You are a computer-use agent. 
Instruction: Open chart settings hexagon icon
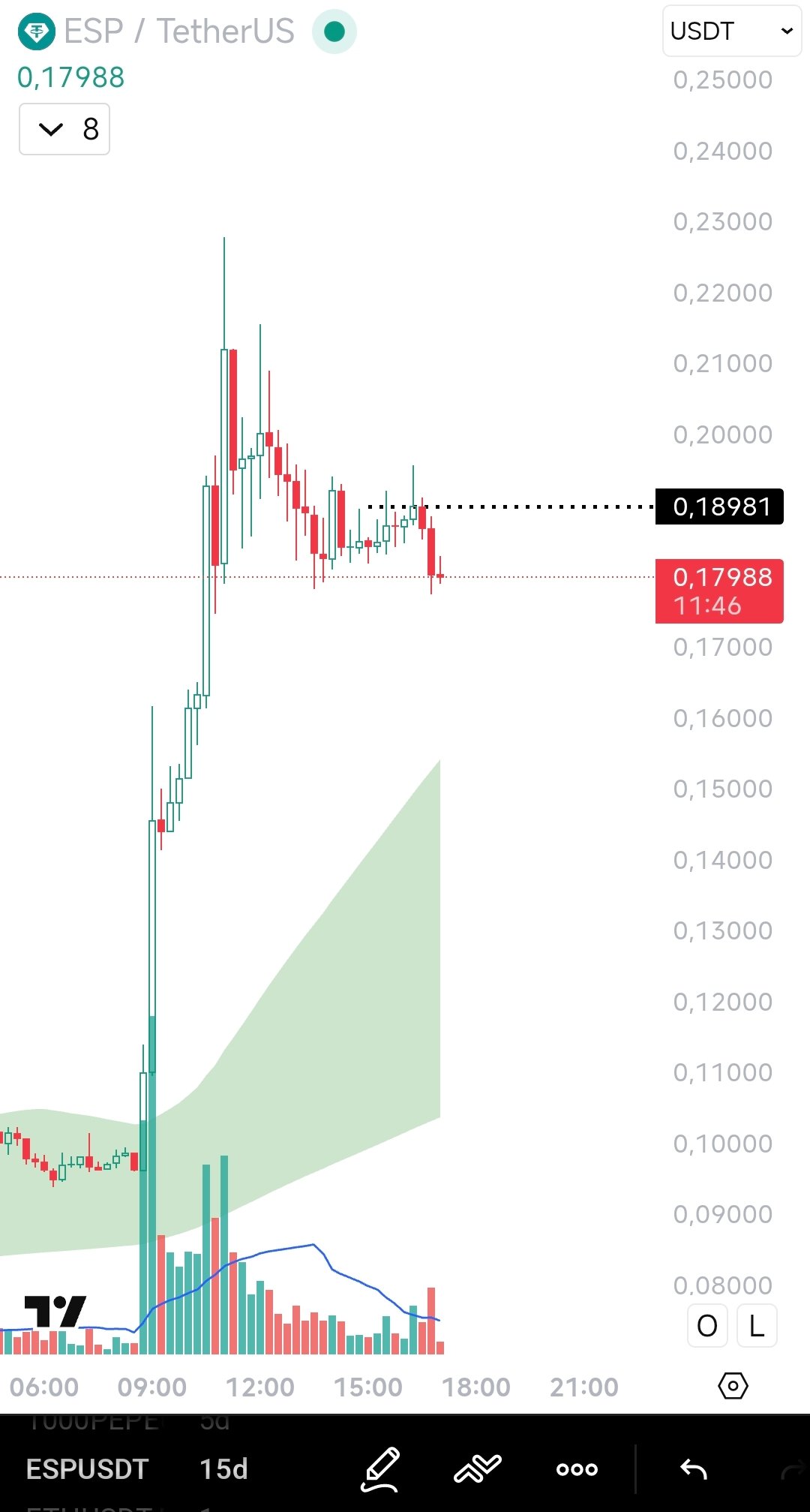[733, 1386]
